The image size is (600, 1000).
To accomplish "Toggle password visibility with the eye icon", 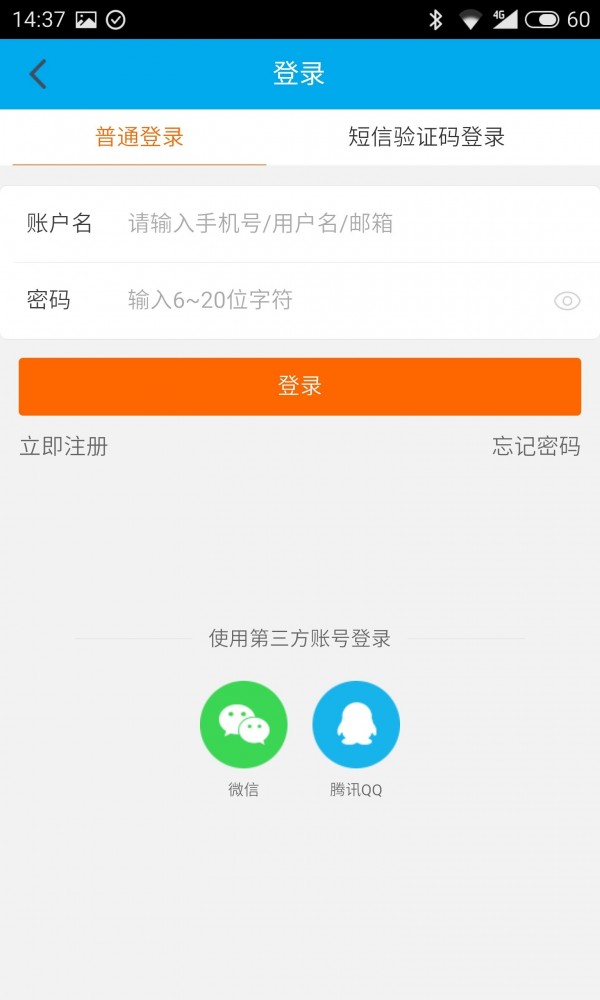I will click(x=567, y=301).
